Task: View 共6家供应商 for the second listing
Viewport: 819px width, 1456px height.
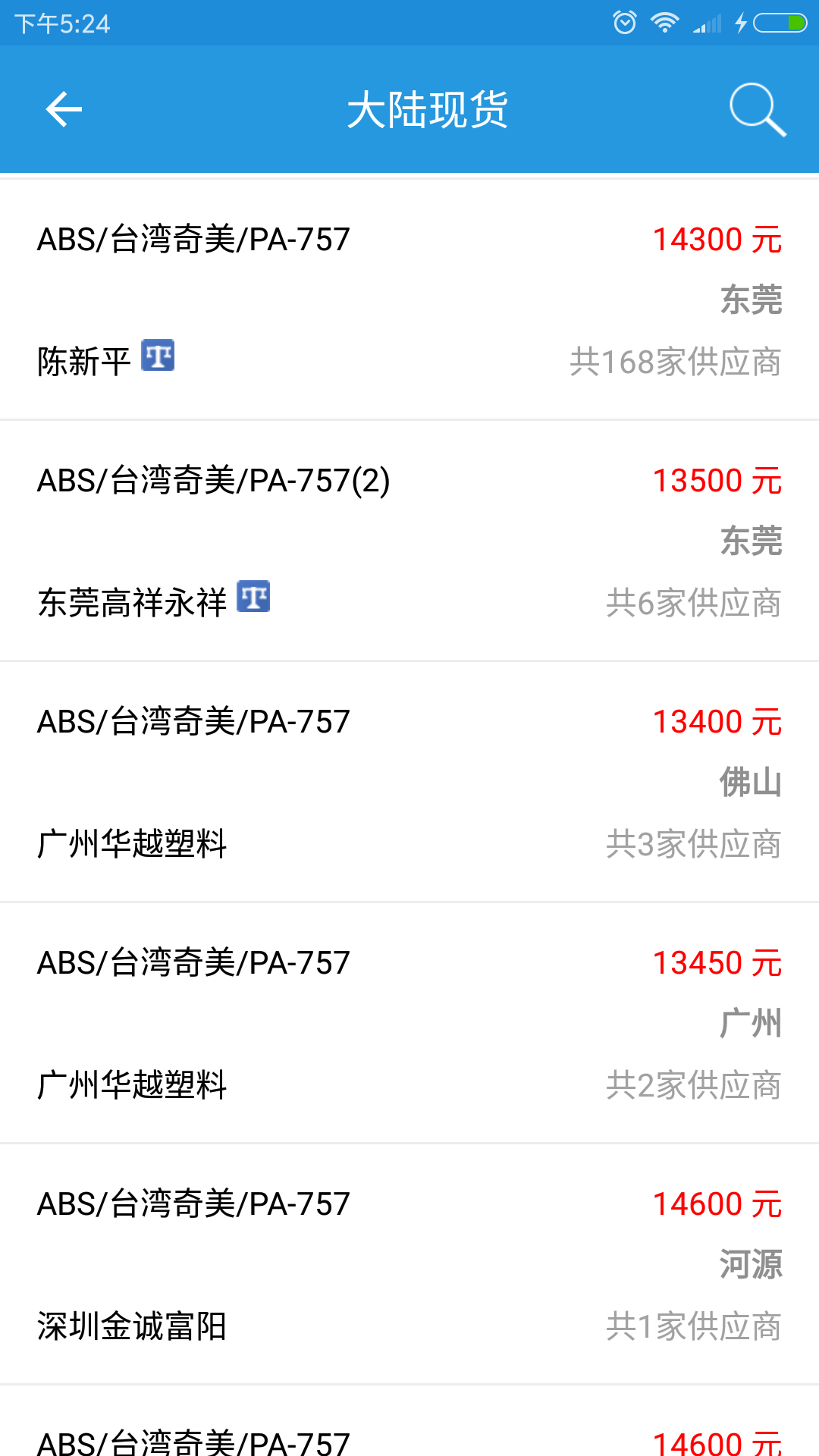Action: [x=694, y=603]
